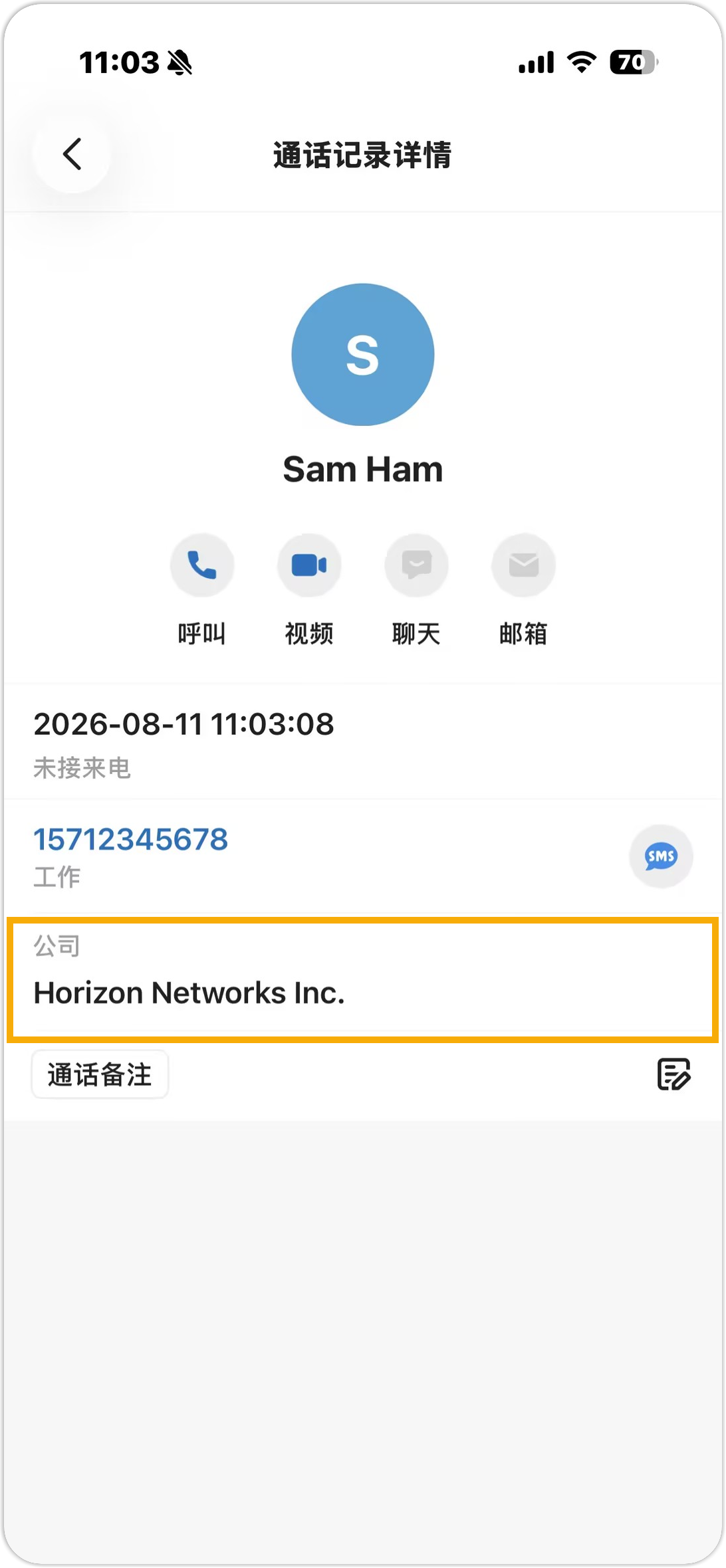
Task: Go back from call record details
Action: click(72, 155)
